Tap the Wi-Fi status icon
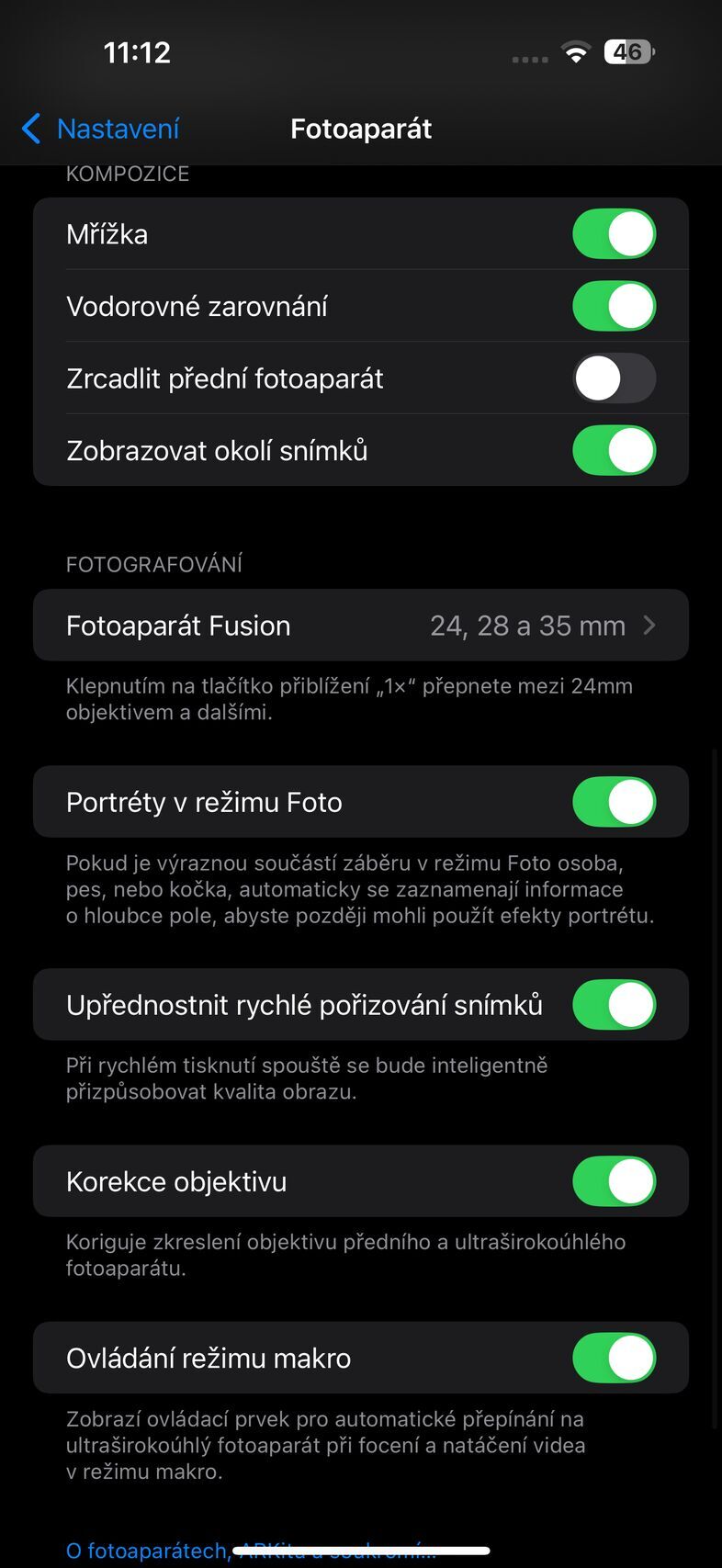Screen dimensions: 722x1568 point(576,51)
